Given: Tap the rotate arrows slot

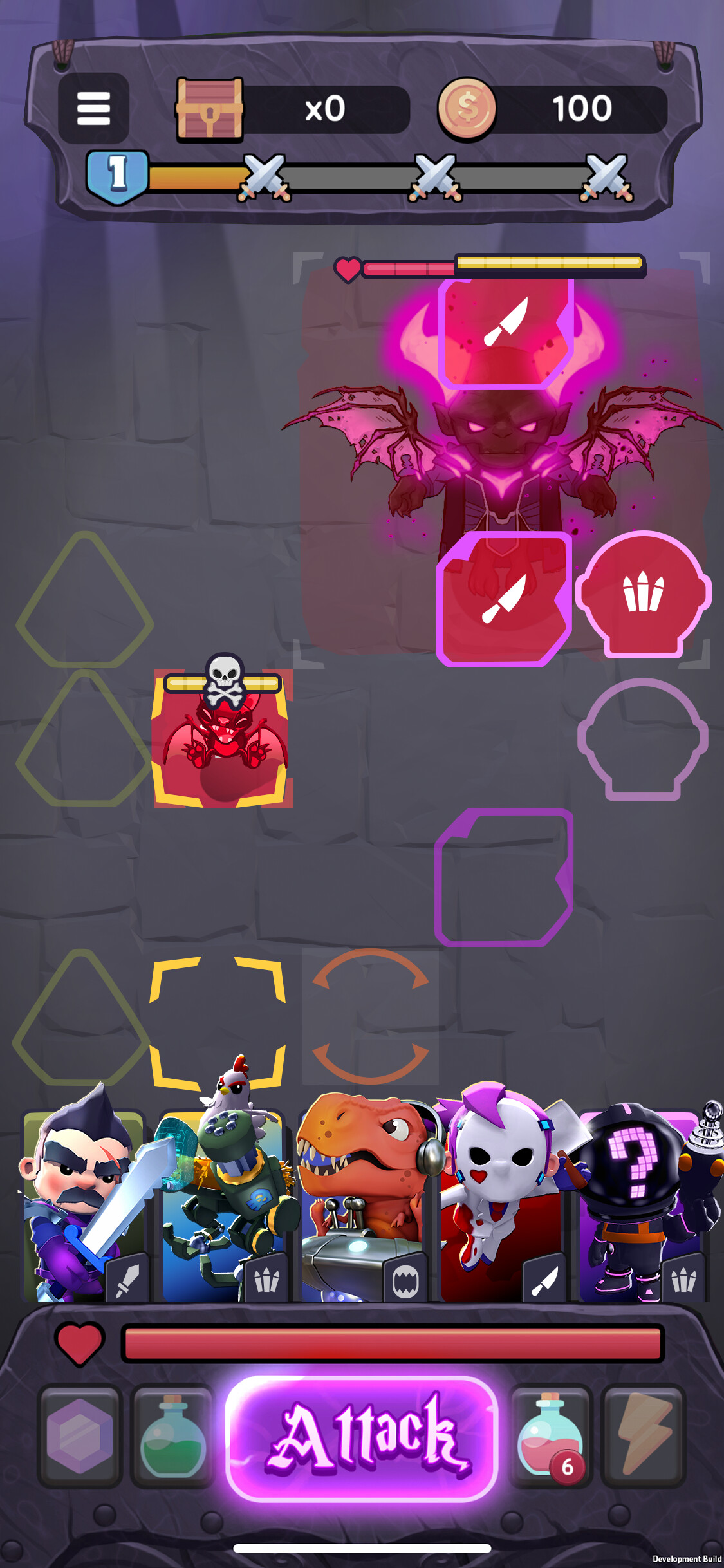Looking at the screenshot, I should click(x=371, y=1016).
